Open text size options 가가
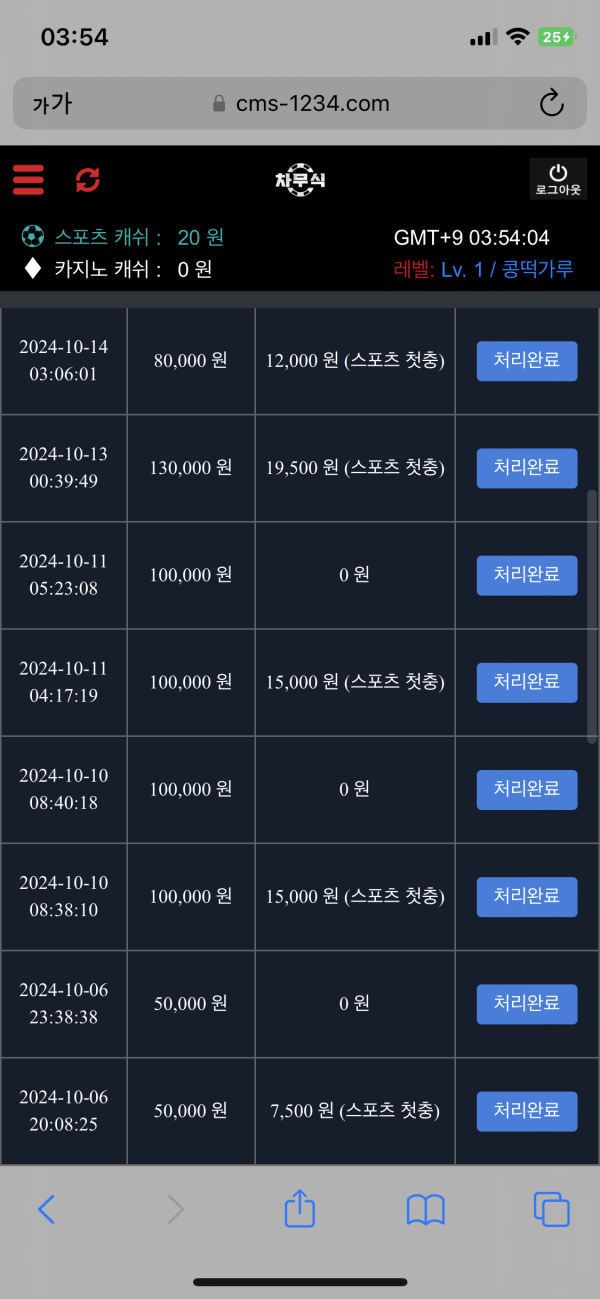Viewport: 600px width, 1299px height. [52, 104]
